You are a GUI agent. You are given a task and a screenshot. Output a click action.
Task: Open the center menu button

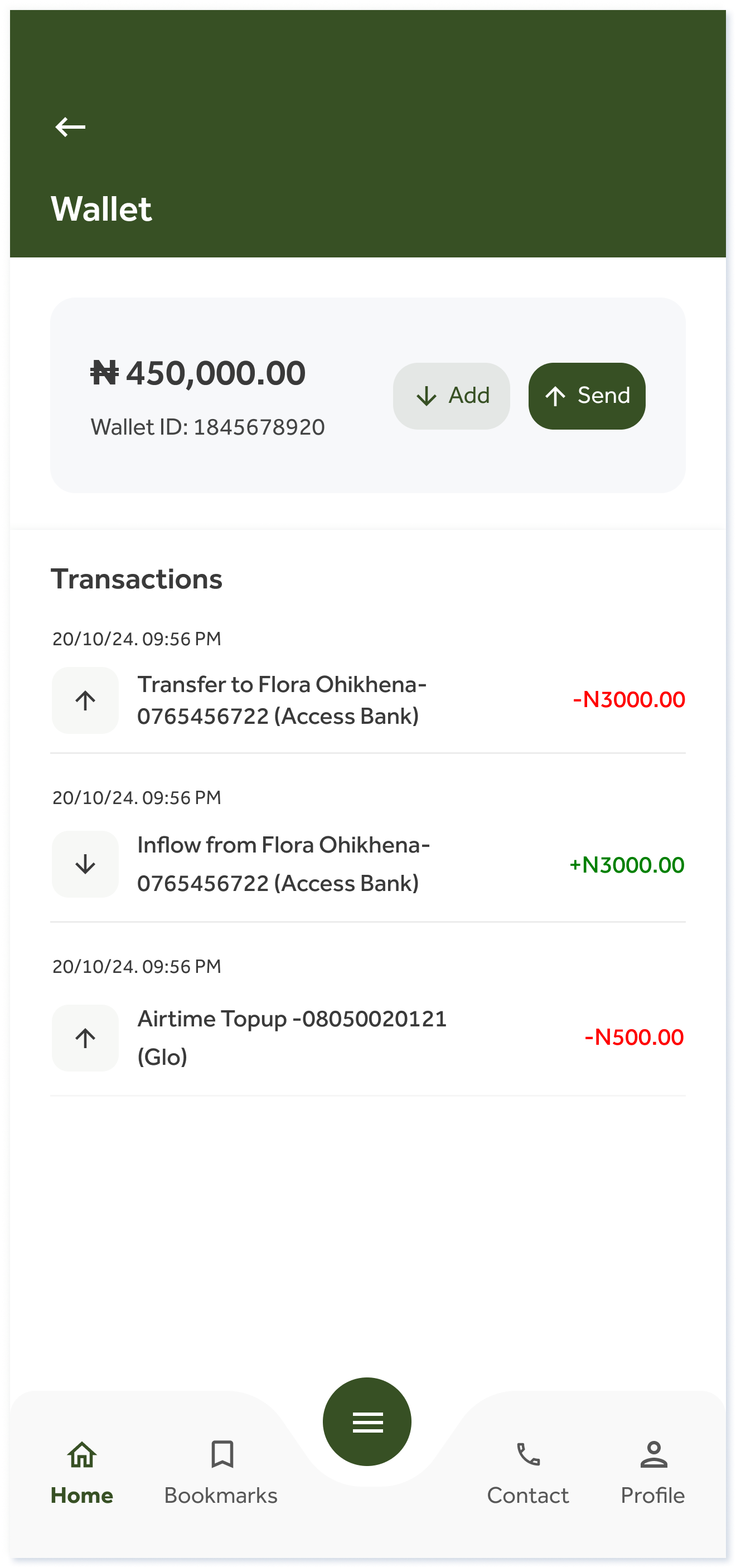[367, 1422]
